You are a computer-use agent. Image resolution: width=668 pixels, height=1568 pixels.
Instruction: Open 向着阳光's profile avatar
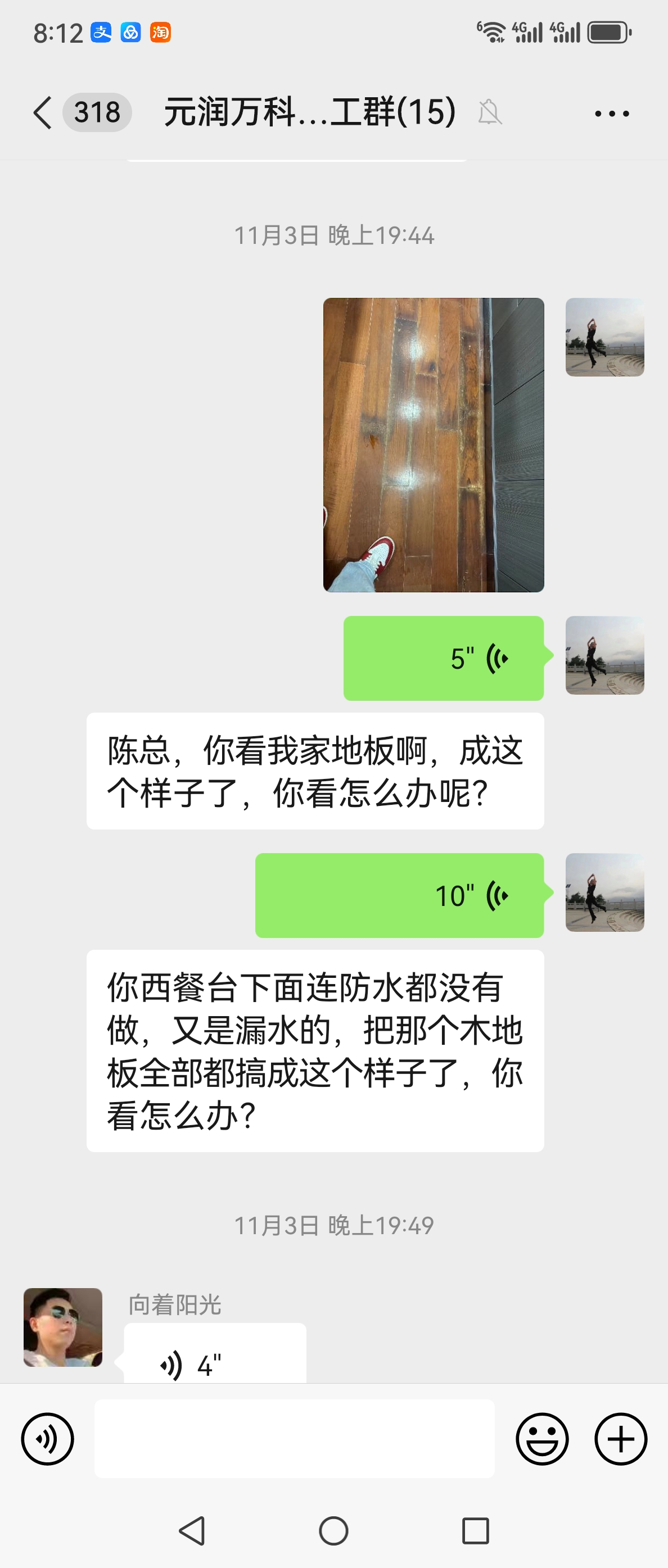(63, 1327)
